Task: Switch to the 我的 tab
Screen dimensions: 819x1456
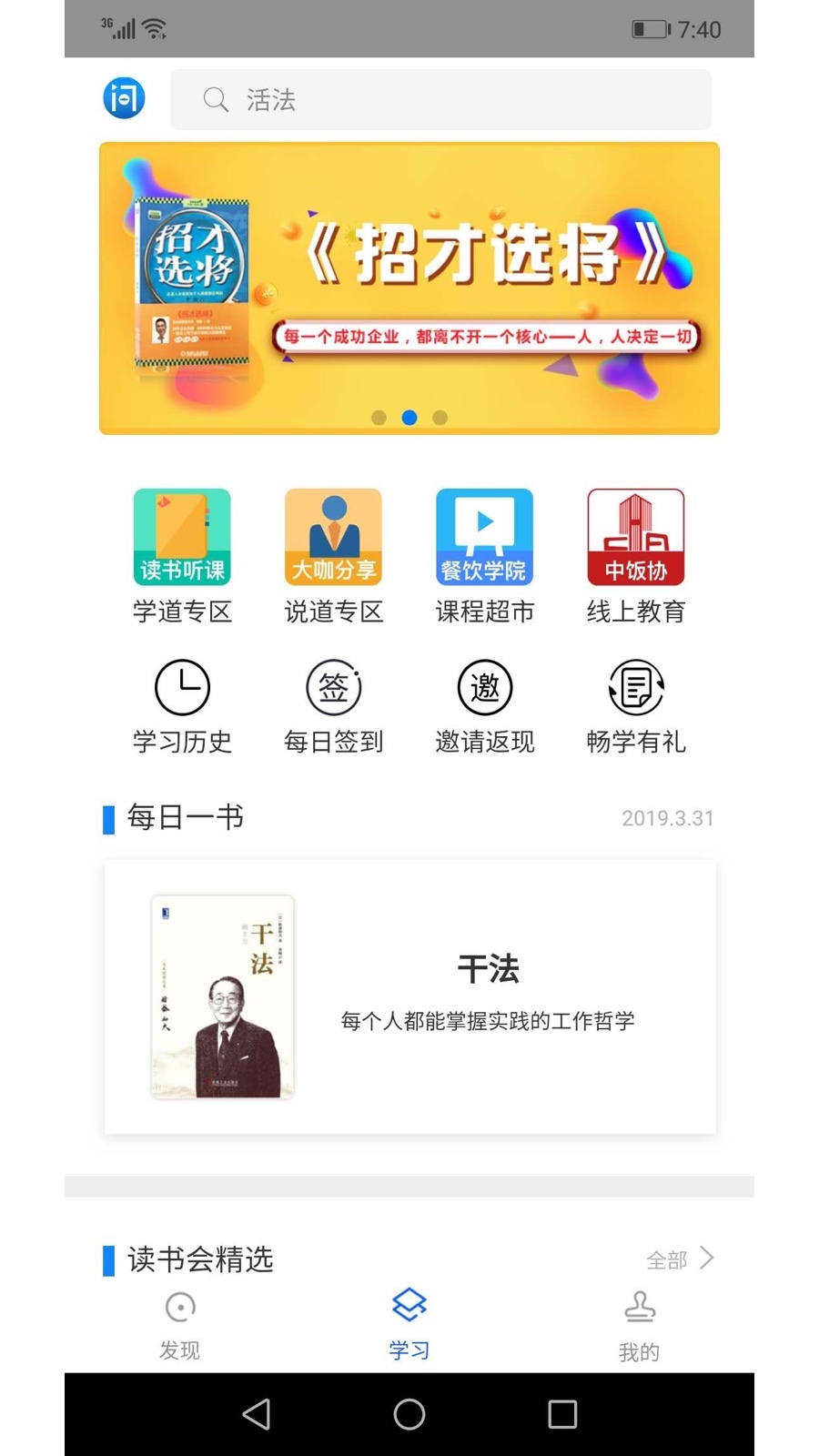Action: tap(639, 1325)
